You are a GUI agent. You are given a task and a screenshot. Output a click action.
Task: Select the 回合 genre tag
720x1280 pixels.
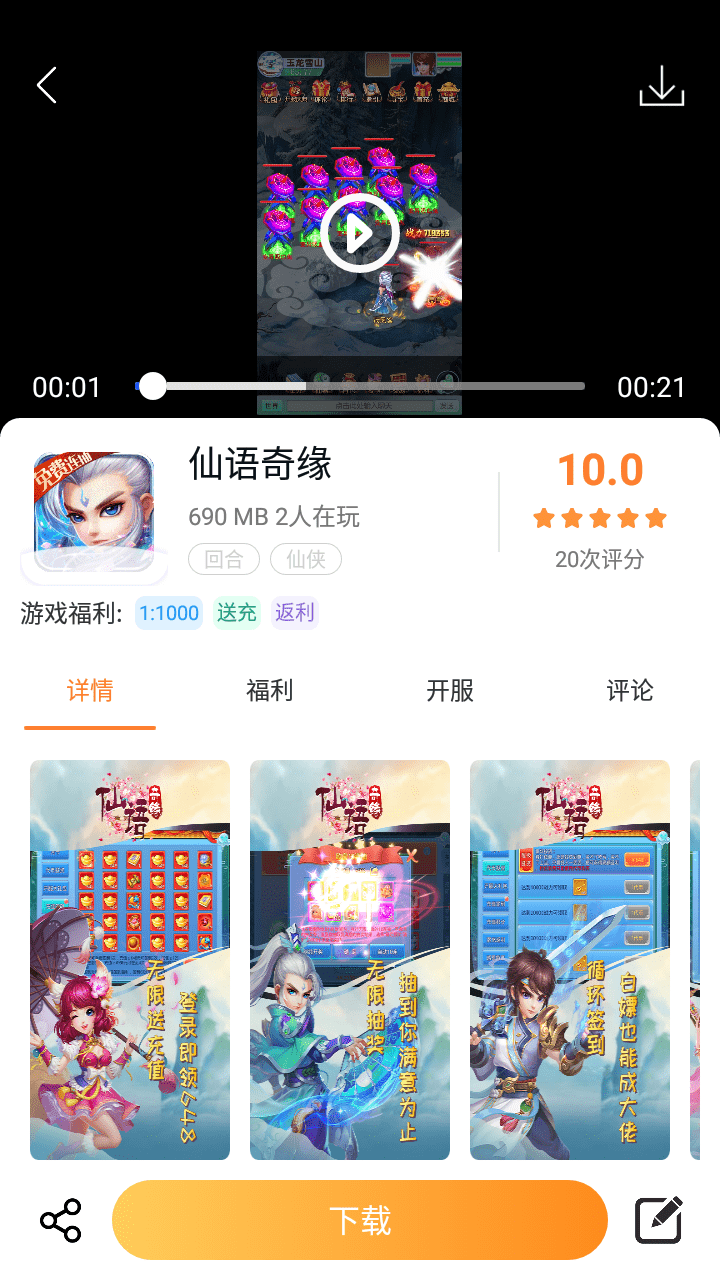coord(223,560)
